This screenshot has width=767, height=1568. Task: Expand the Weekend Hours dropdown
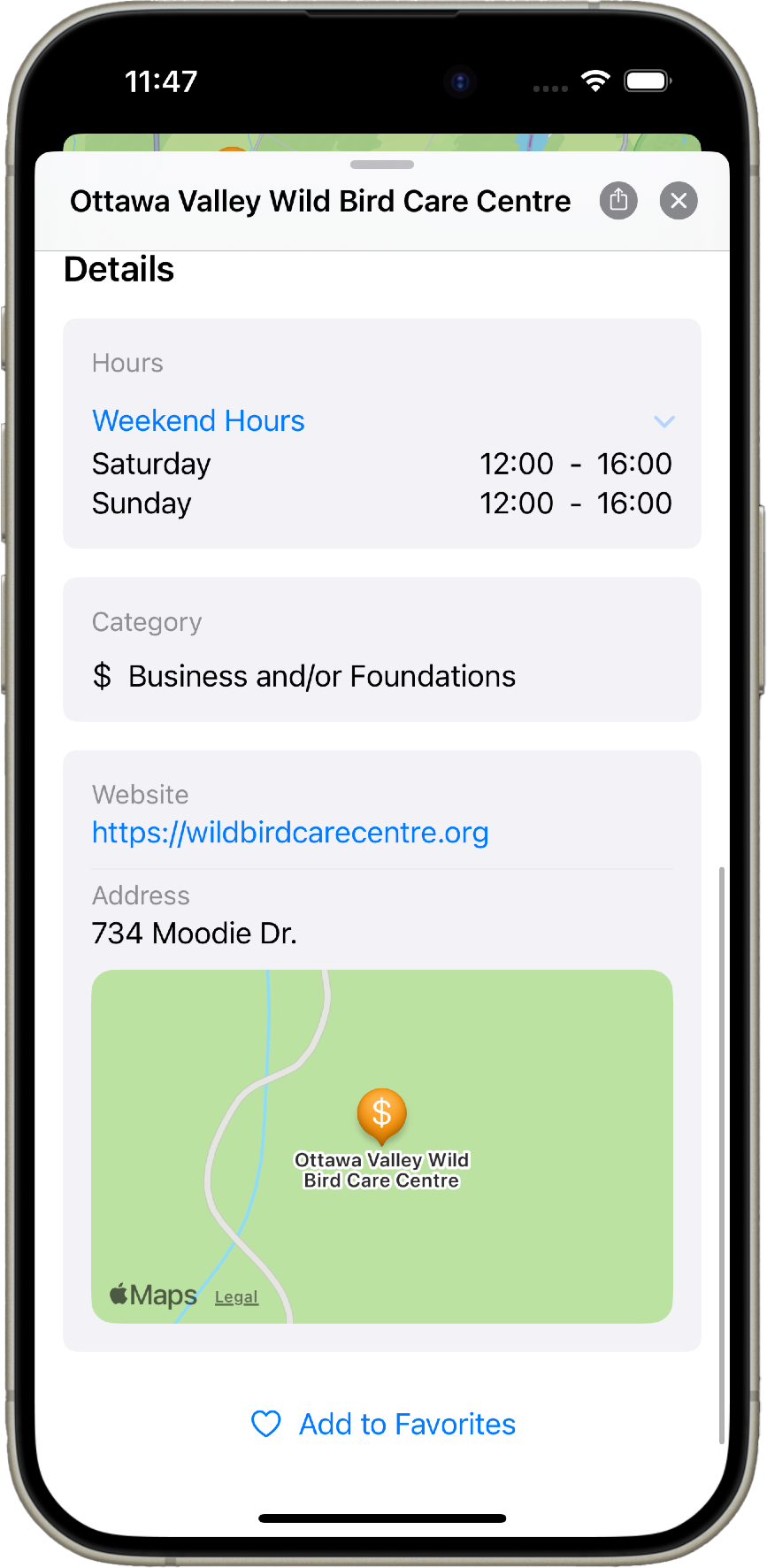click(x=663, y=421)
